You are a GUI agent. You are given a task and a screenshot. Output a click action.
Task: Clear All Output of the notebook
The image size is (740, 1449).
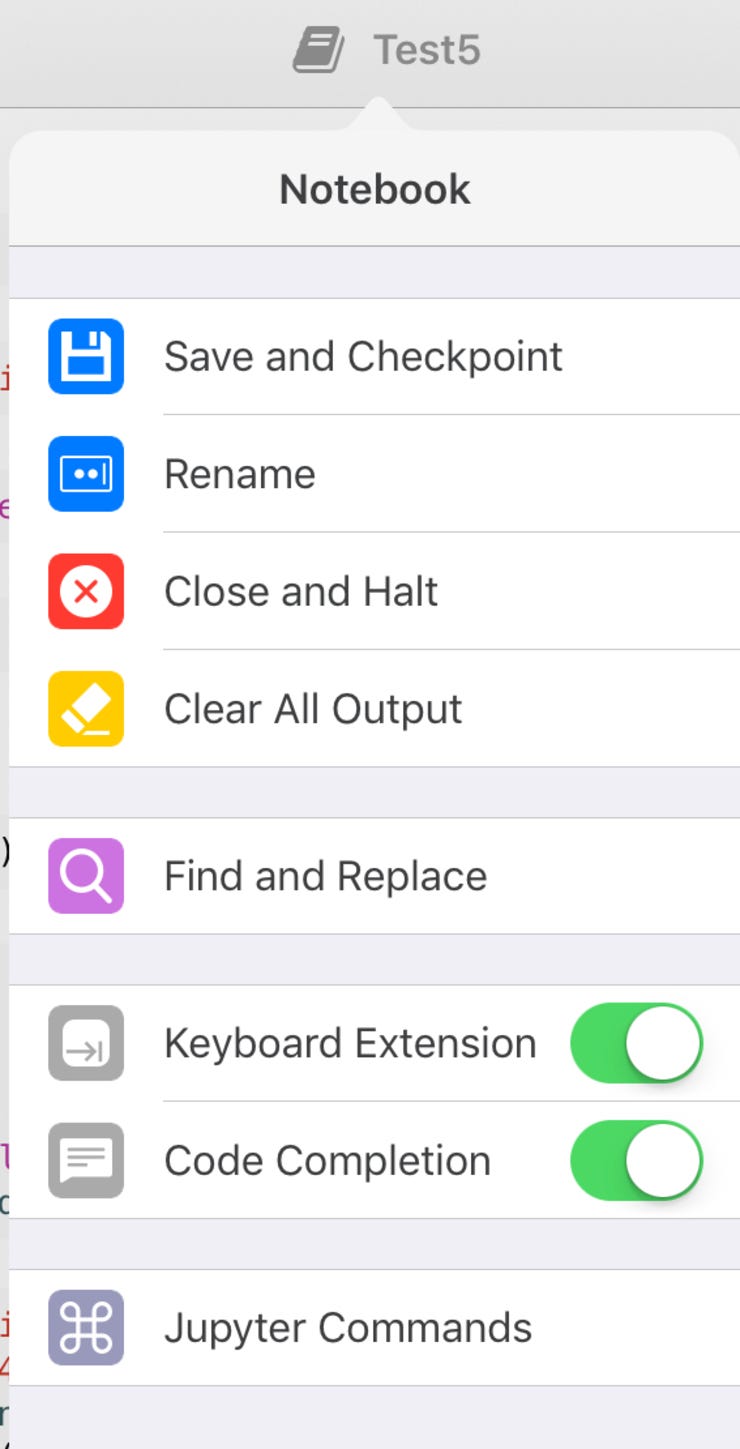pyautogui.click(x=312, y=709)
